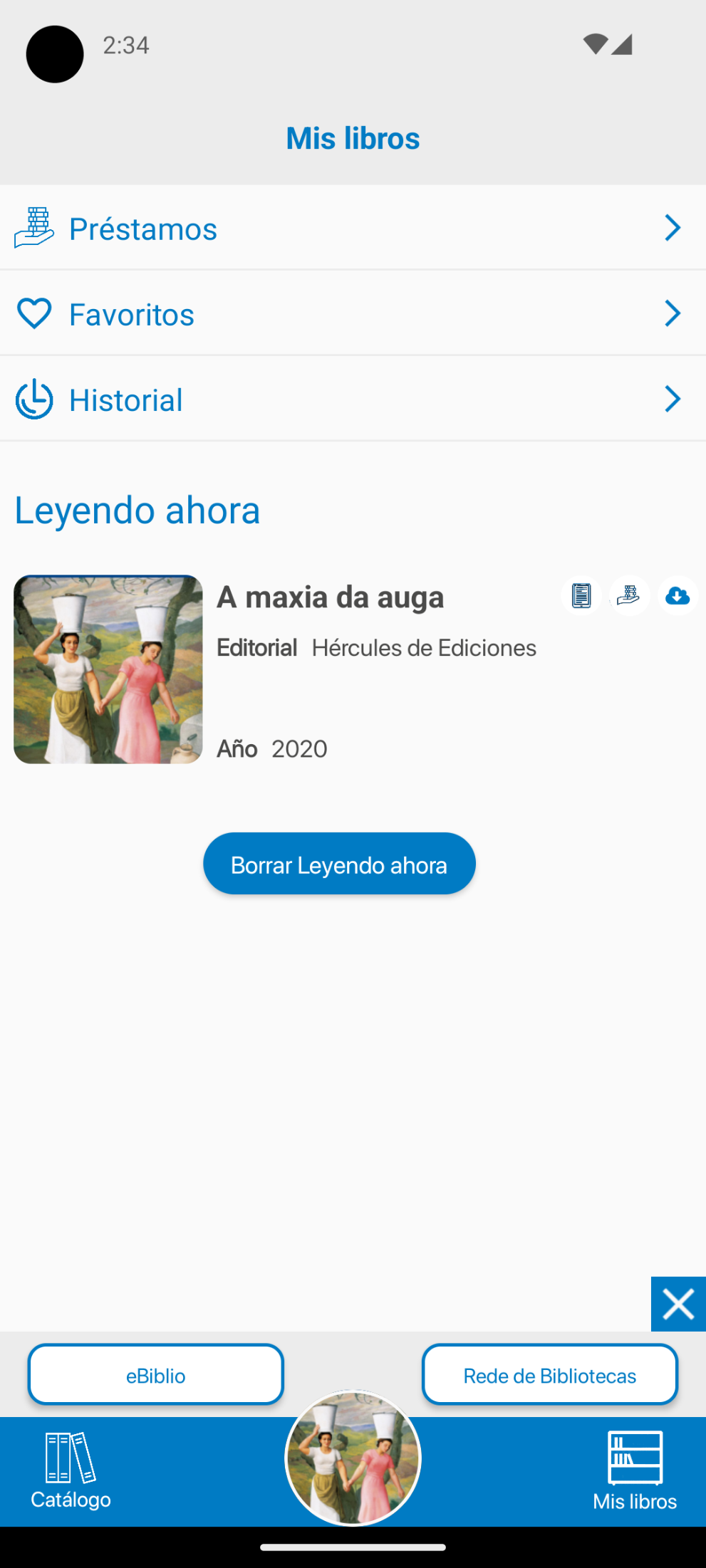Expand the Historial list

(674, 399)
